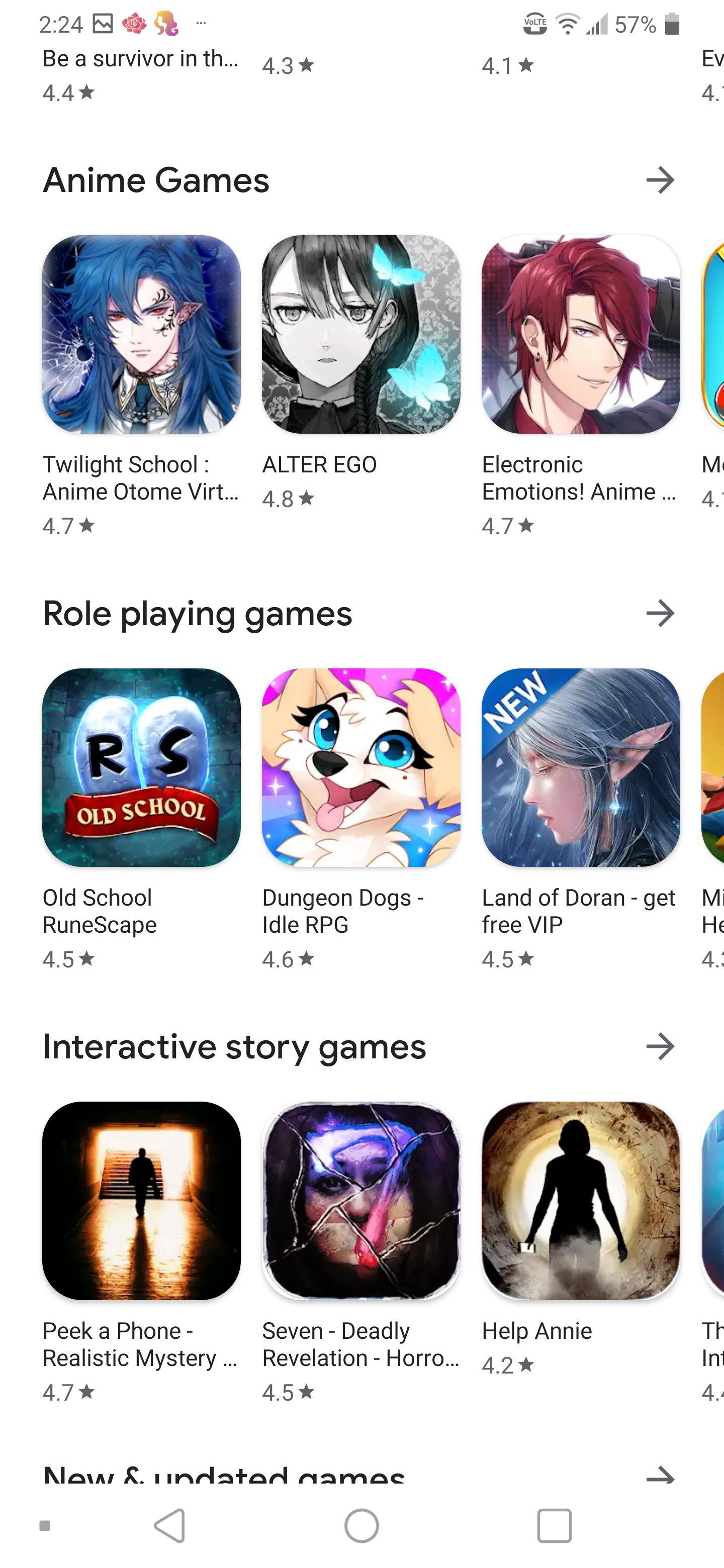Expand the Interactive story games section arrow
The image size is (724, 1568).
[x=660, y=1046]
